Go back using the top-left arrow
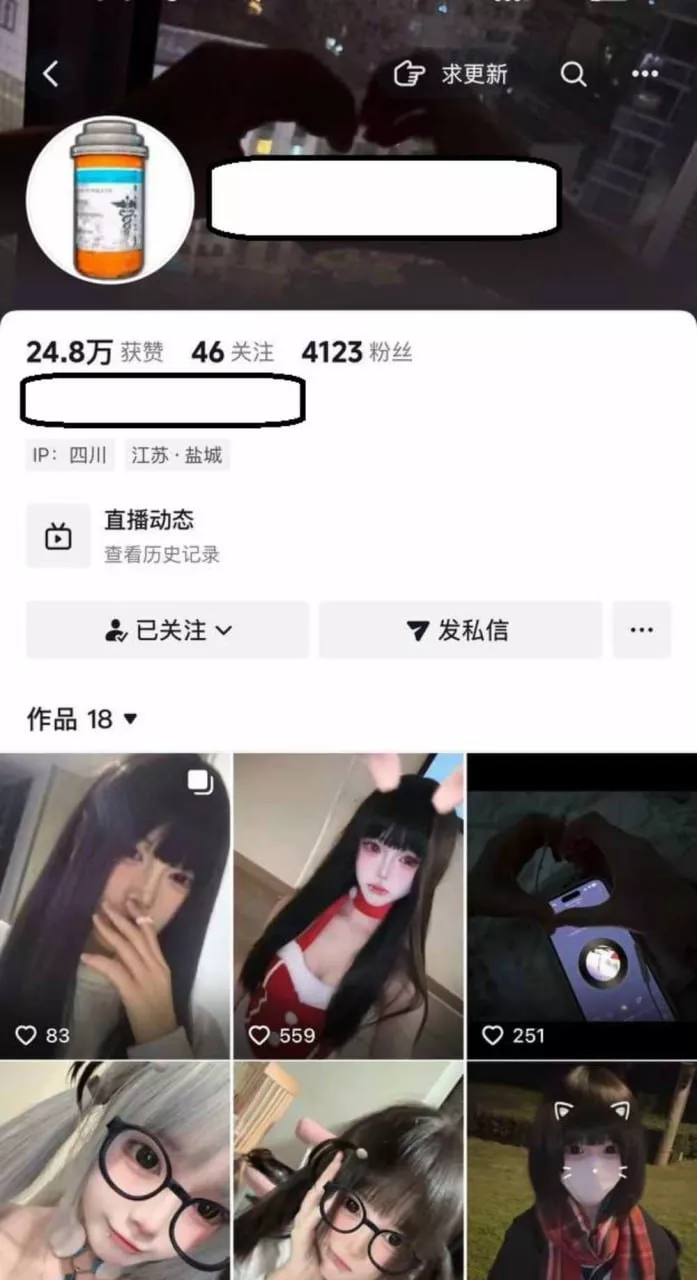697x1280 pixels. [50, 74]
